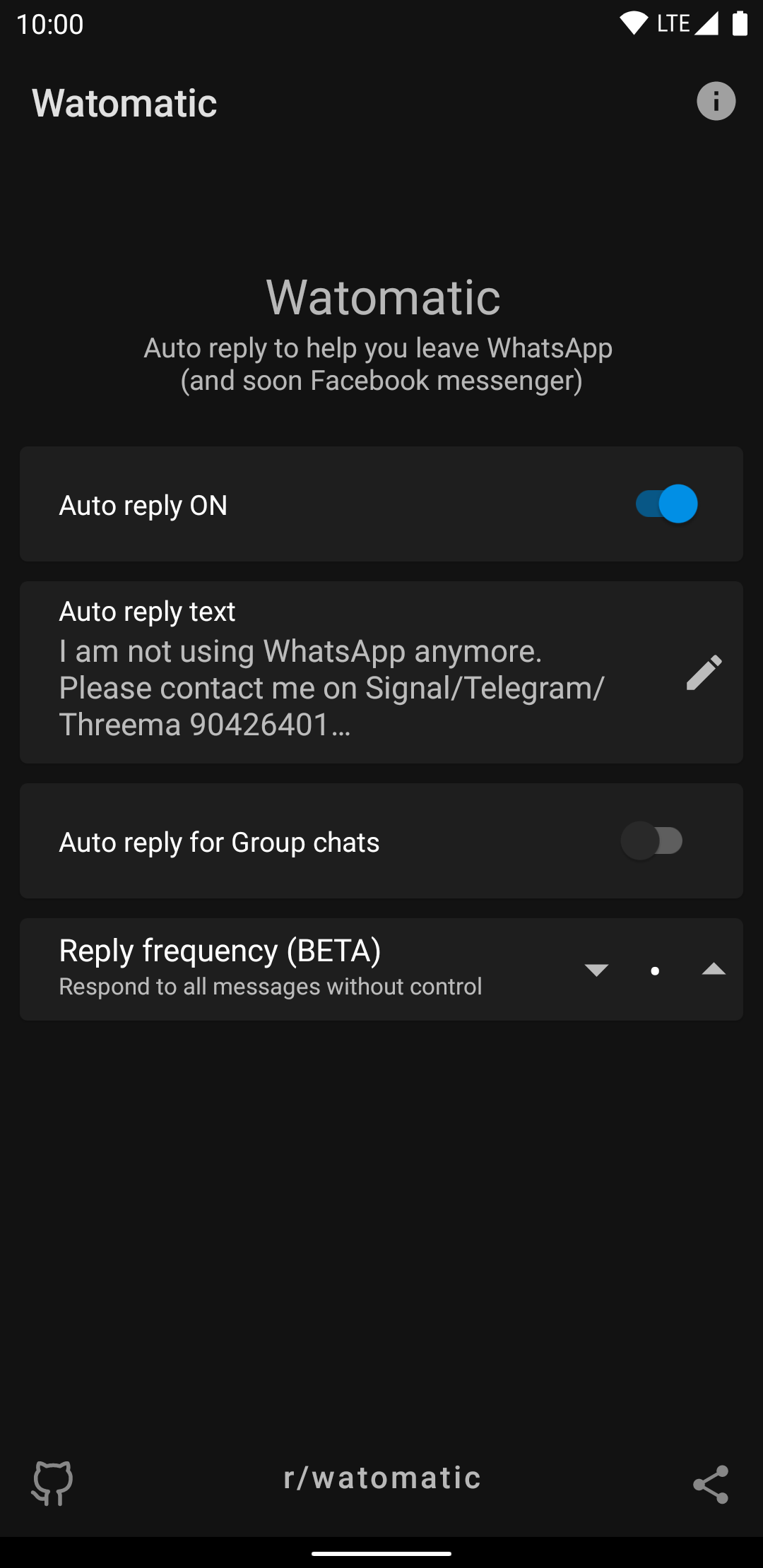Open the GitHub icon link
The width and height of the screenshot is (763, 1568).
[x=52, y=1482]
